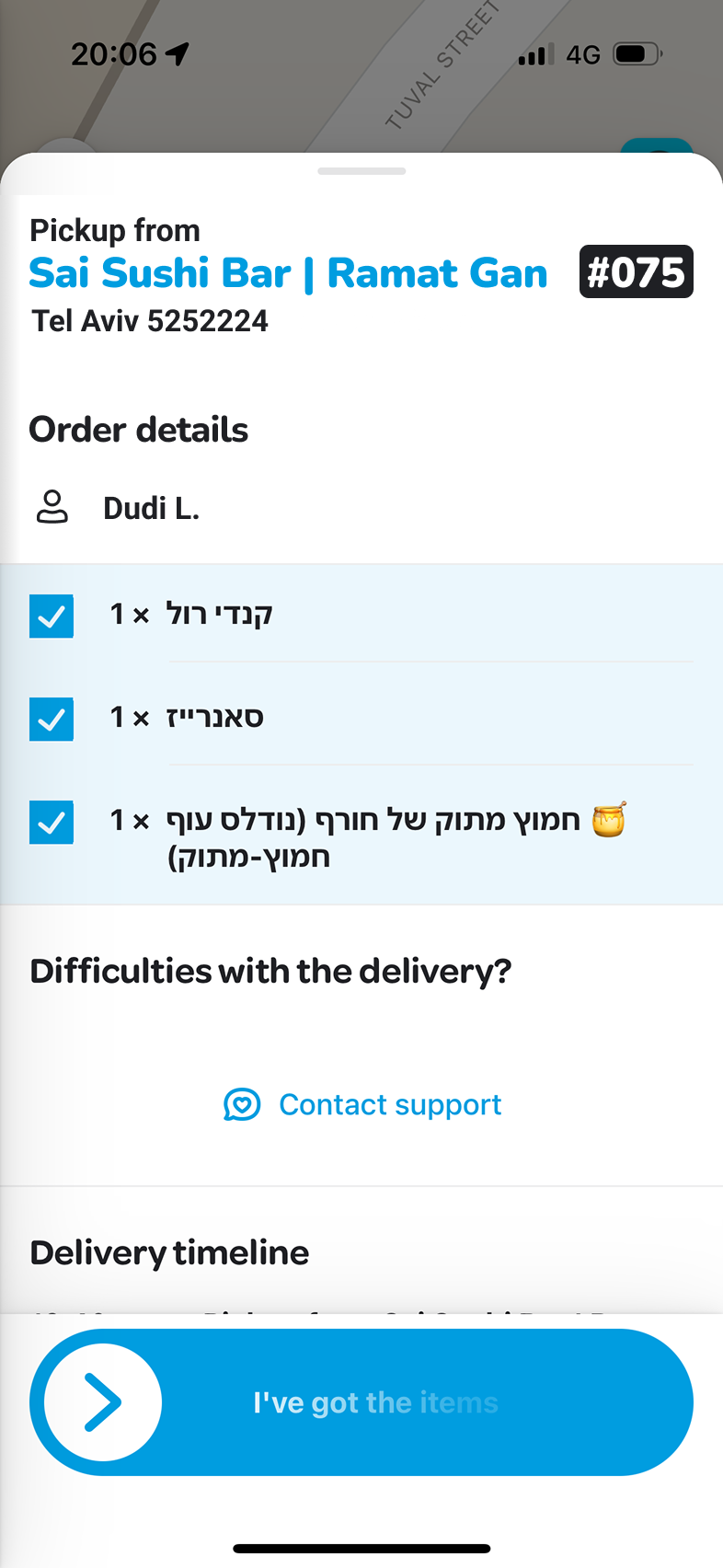Expand the Dudi L. customer details row
The height and width of the screenshot is (1568, 723).
[150, 508]
